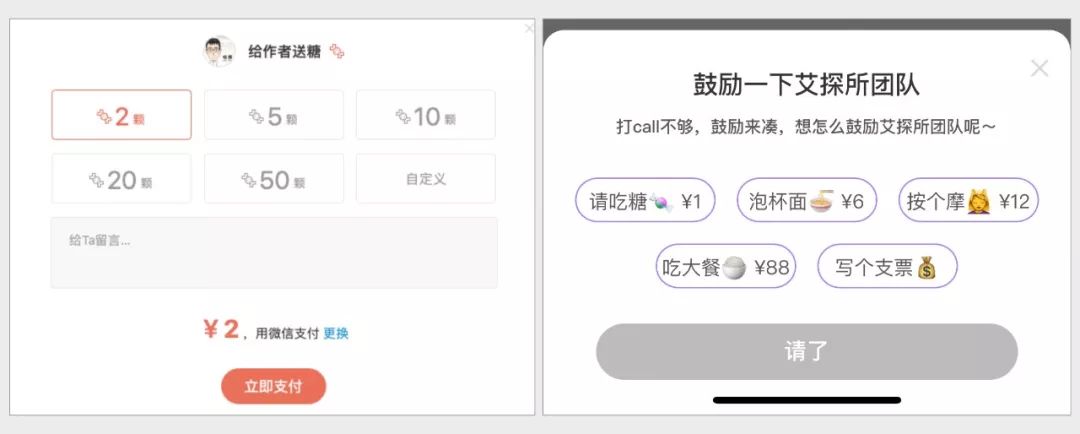Image resolution: width=1080 pixels, height=434 pixels.
Task: Tap the 请了 confirm button
Action: pyautogui.click(x=806, y=352)
